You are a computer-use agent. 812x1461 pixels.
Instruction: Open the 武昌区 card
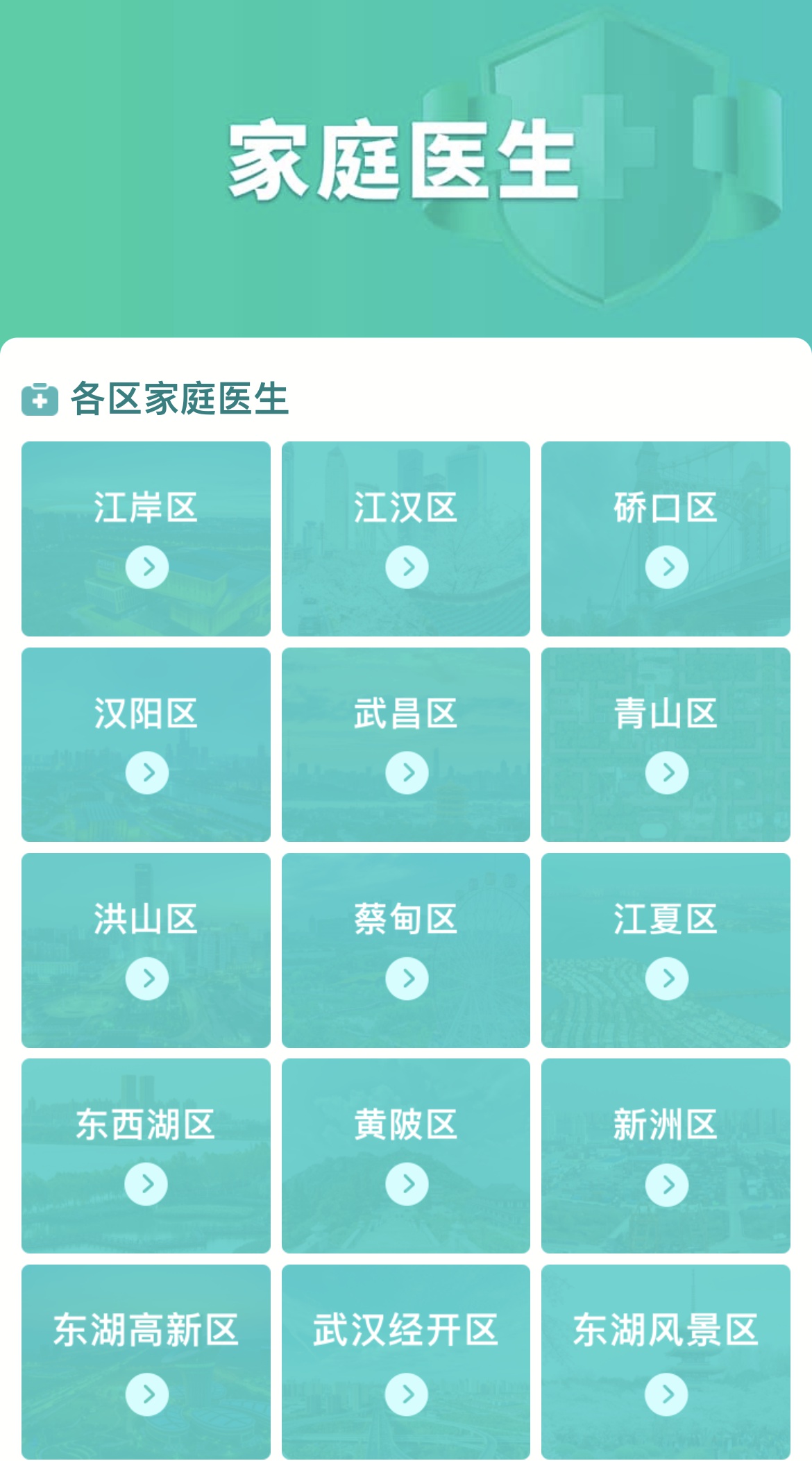click(405, 744)
